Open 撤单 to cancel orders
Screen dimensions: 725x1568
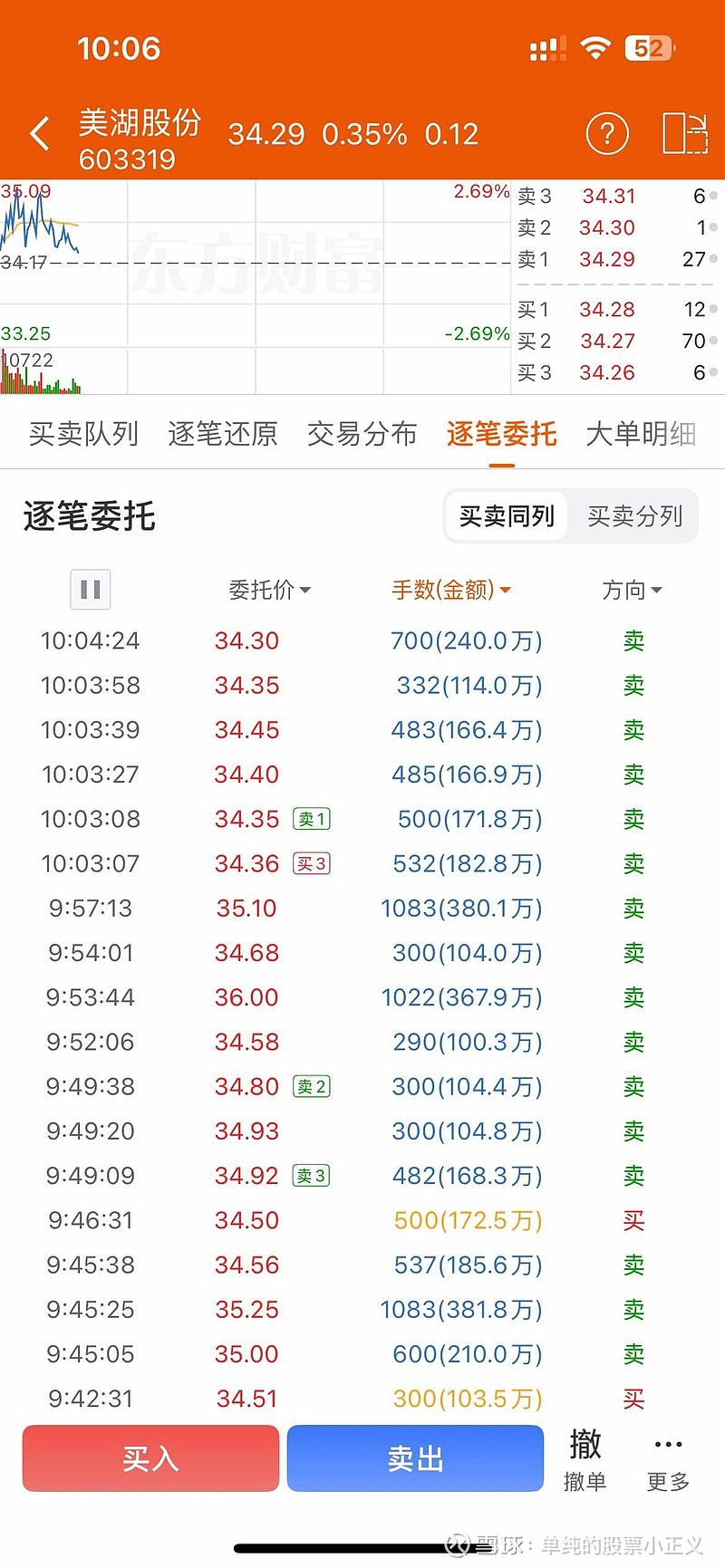tap(585, 1460)
